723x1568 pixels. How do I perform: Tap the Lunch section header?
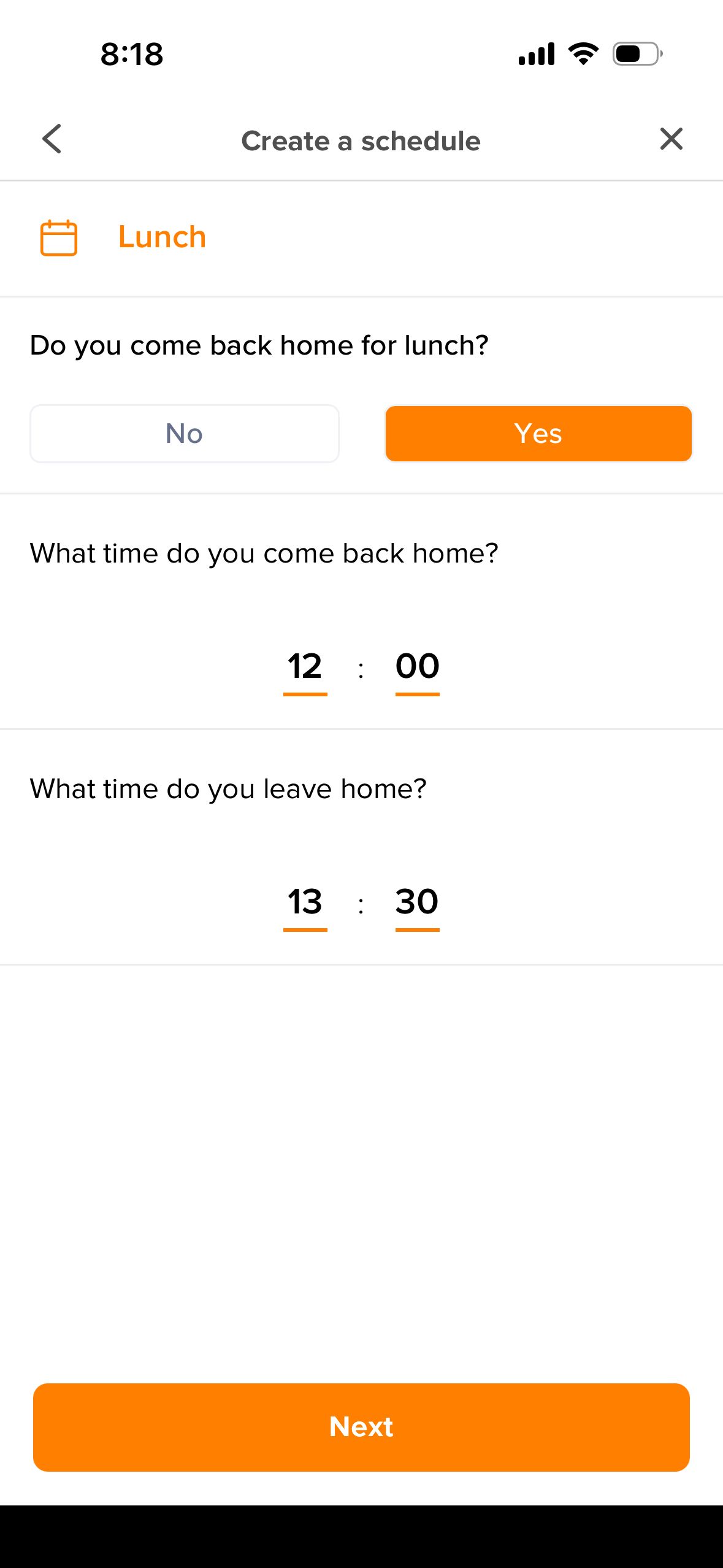click(x=161, y=237)
